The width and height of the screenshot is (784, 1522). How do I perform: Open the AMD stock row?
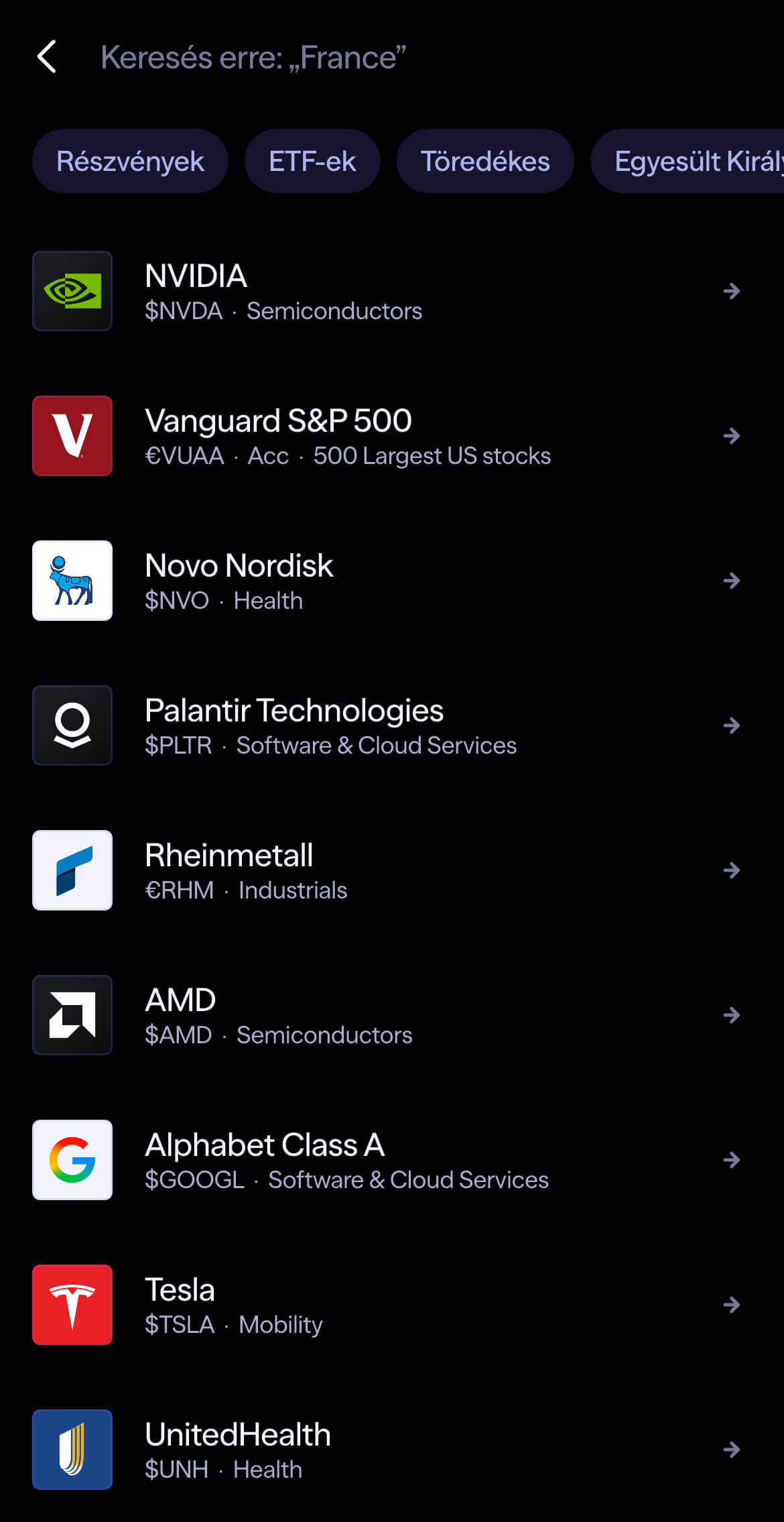[x=392, y=1015]
